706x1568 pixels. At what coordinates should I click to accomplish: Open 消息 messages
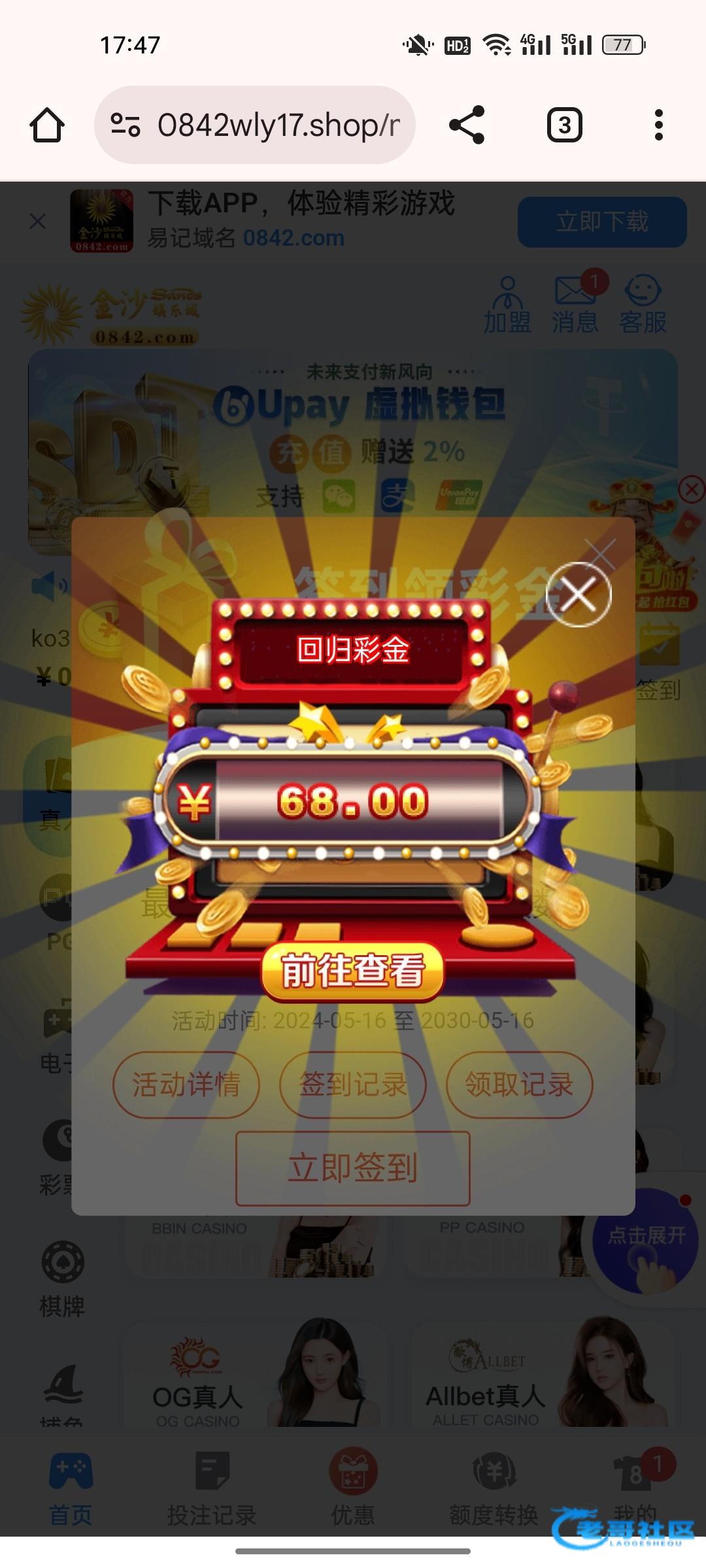coord(575,305)
